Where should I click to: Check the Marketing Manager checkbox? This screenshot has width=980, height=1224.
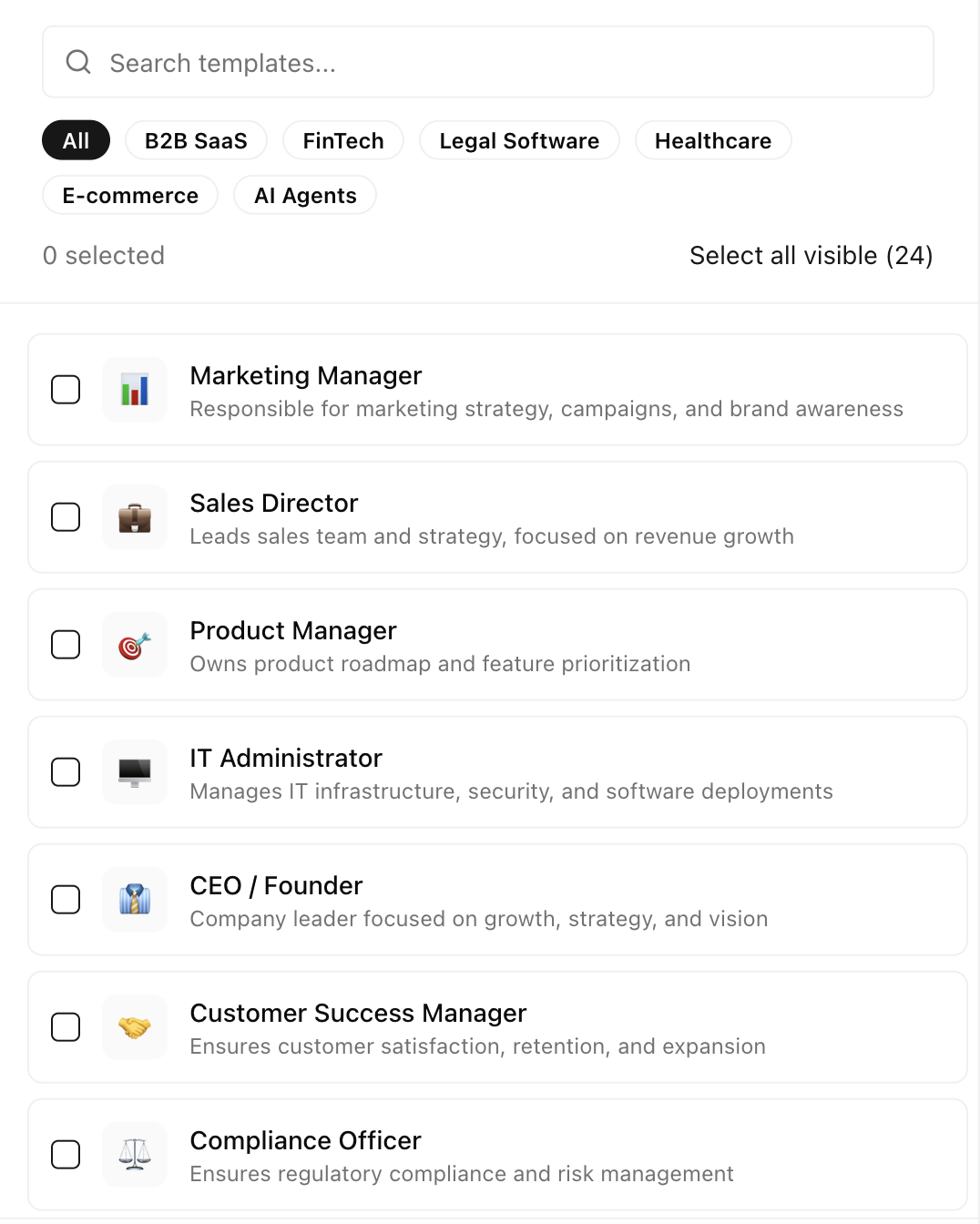(66, 389)
